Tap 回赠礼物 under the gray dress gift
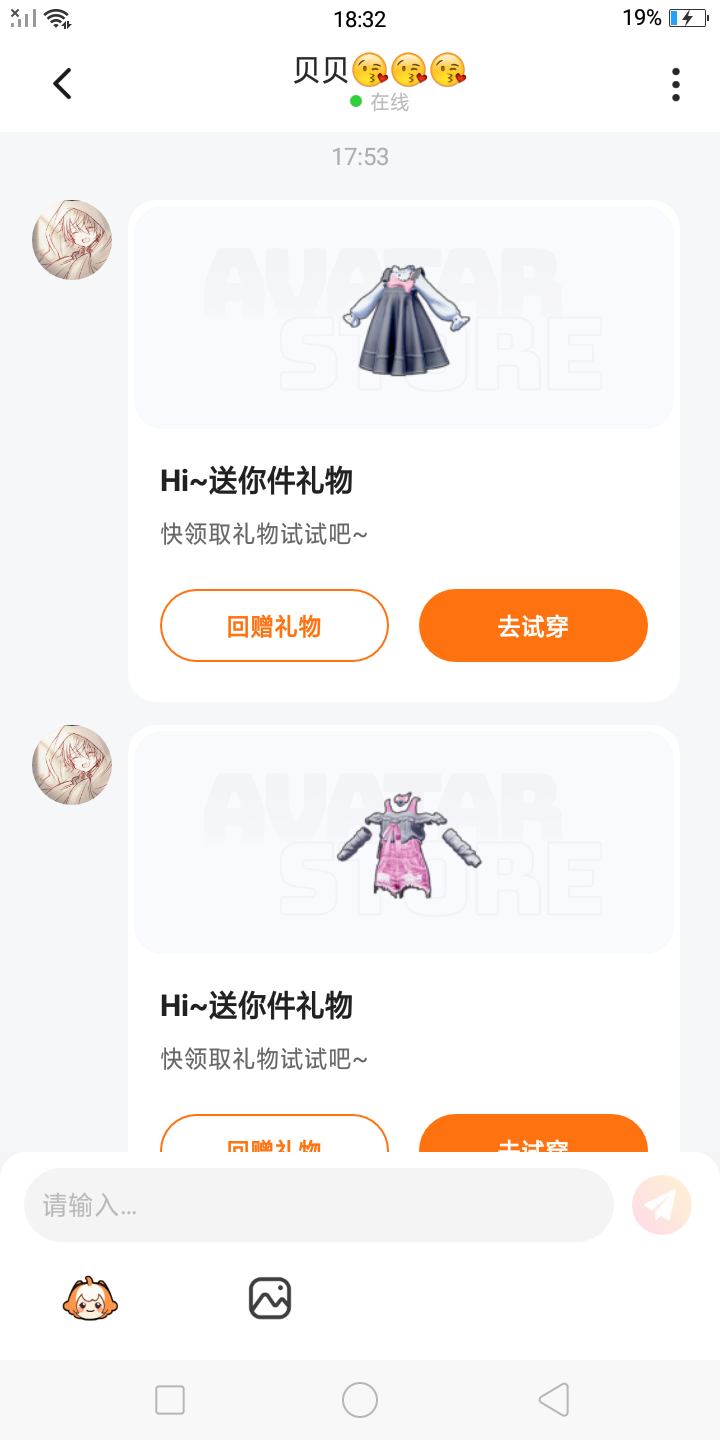720x1440 pixels. [274, 626]
